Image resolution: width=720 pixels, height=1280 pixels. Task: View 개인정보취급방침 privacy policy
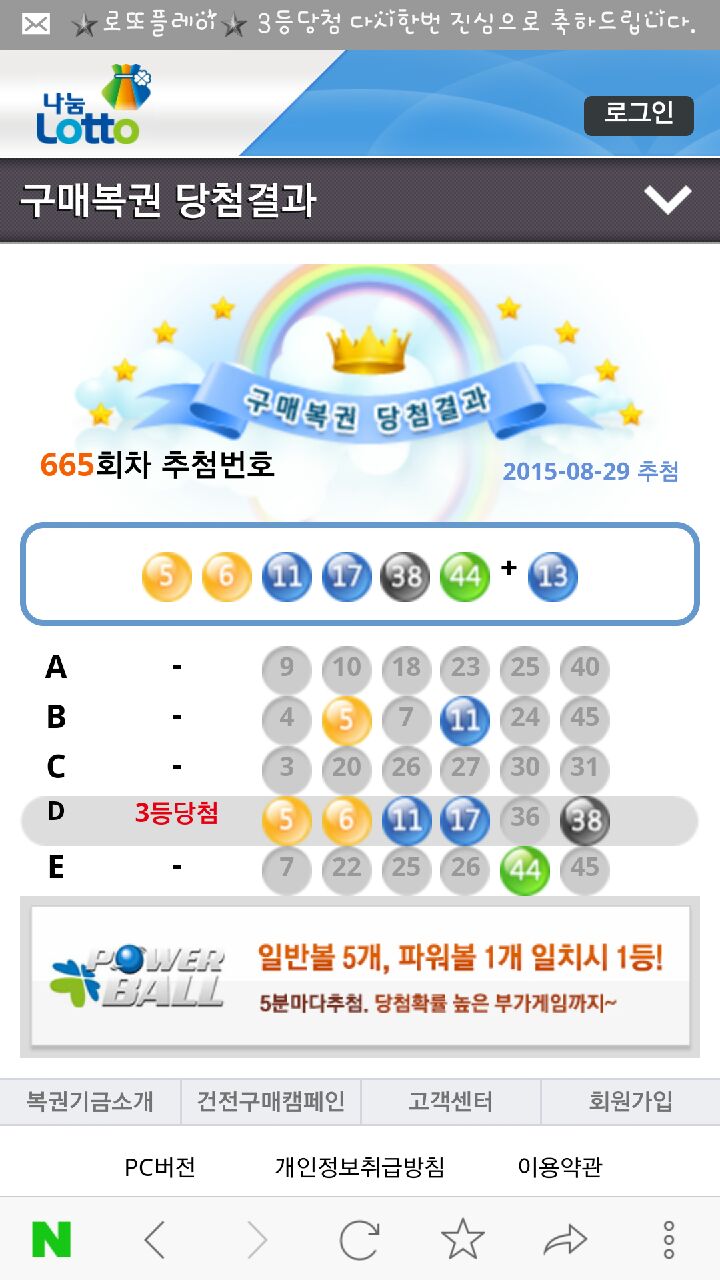click(360, 1167)
